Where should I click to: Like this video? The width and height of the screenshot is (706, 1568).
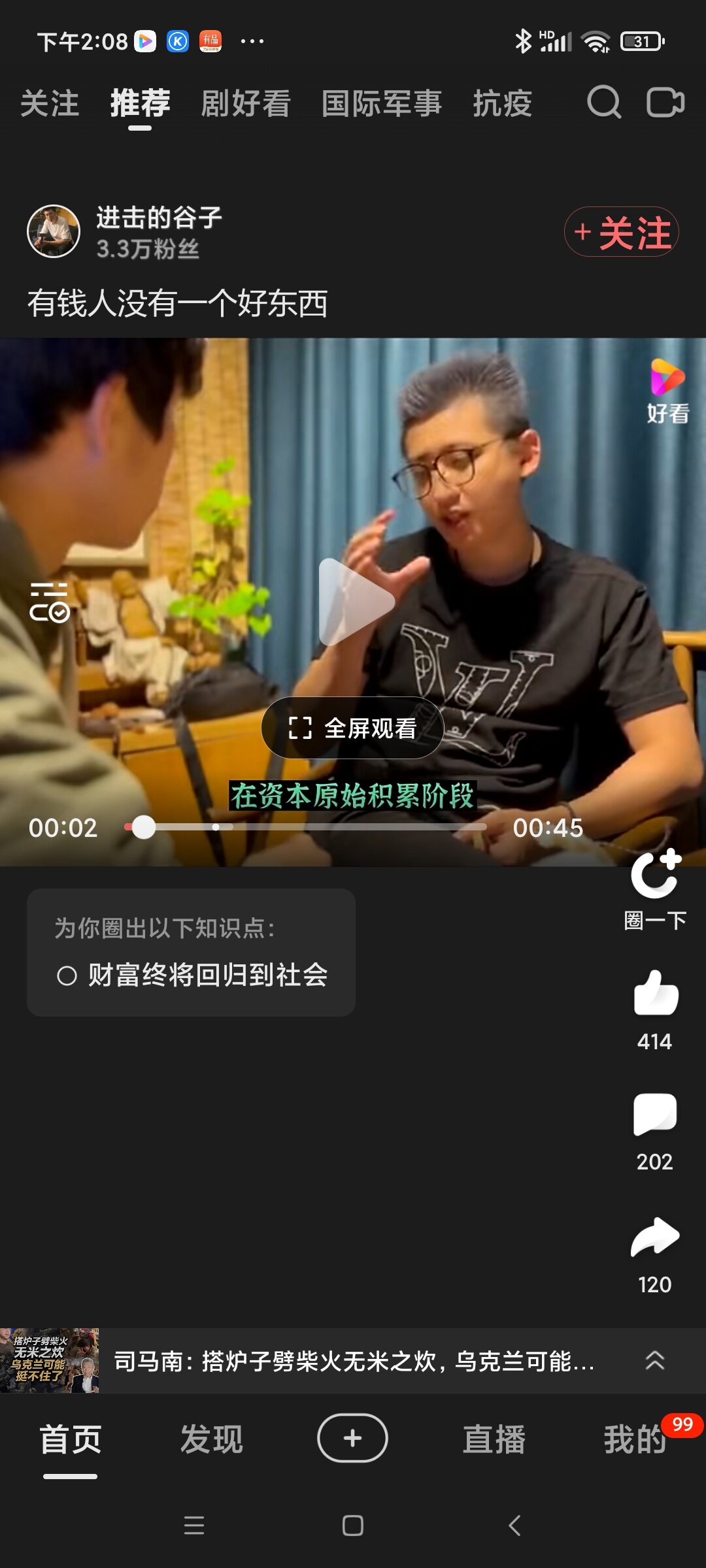tap(655, 993)
